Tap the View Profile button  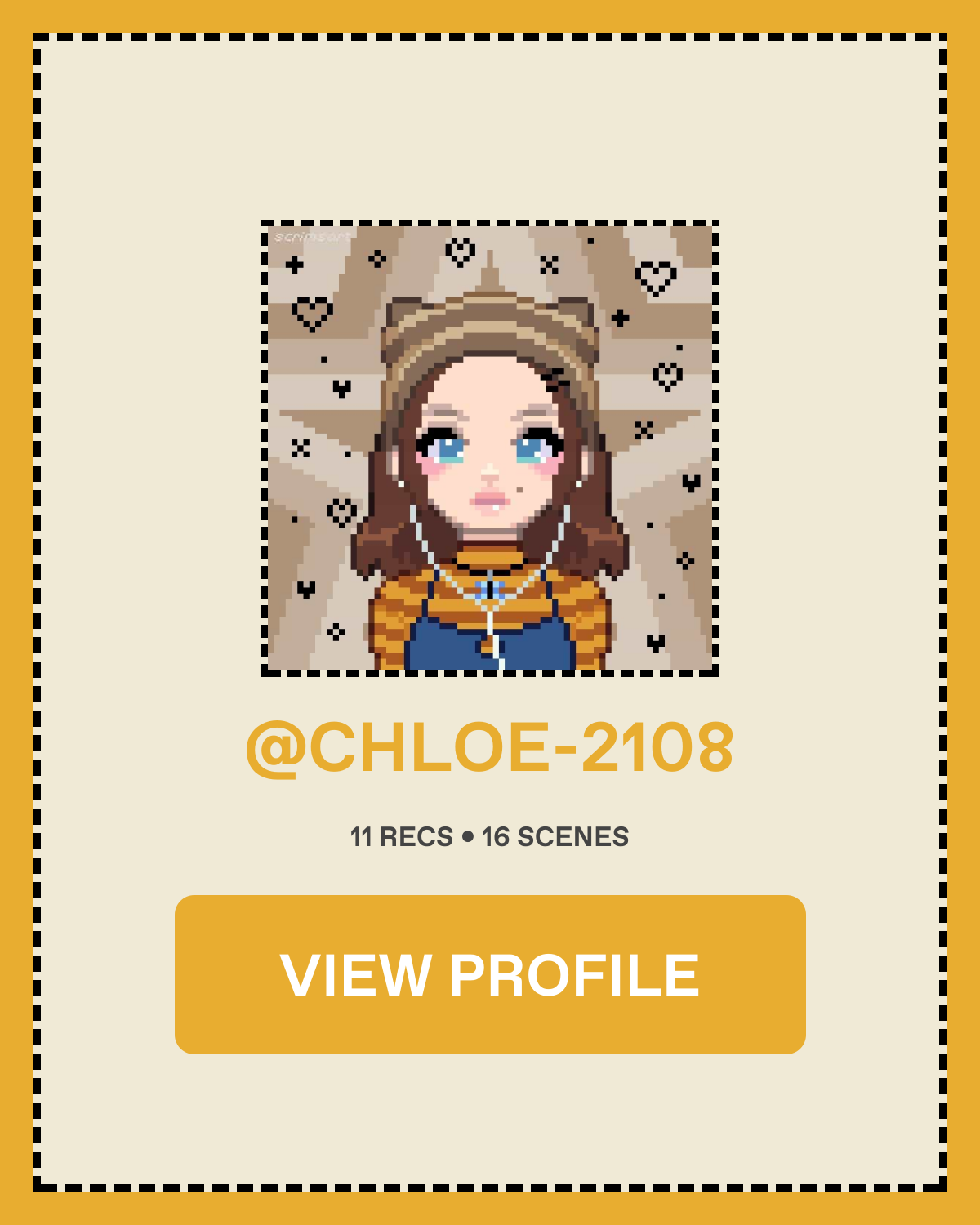click(x=490, y=974)
